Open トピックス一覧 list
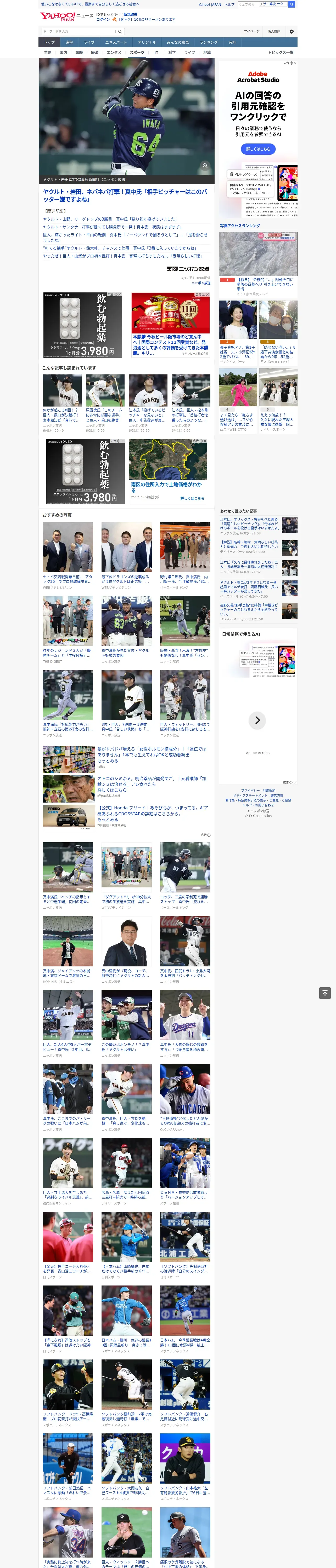This screenshot has width=336, height=1568. click(x=281, y=52)
